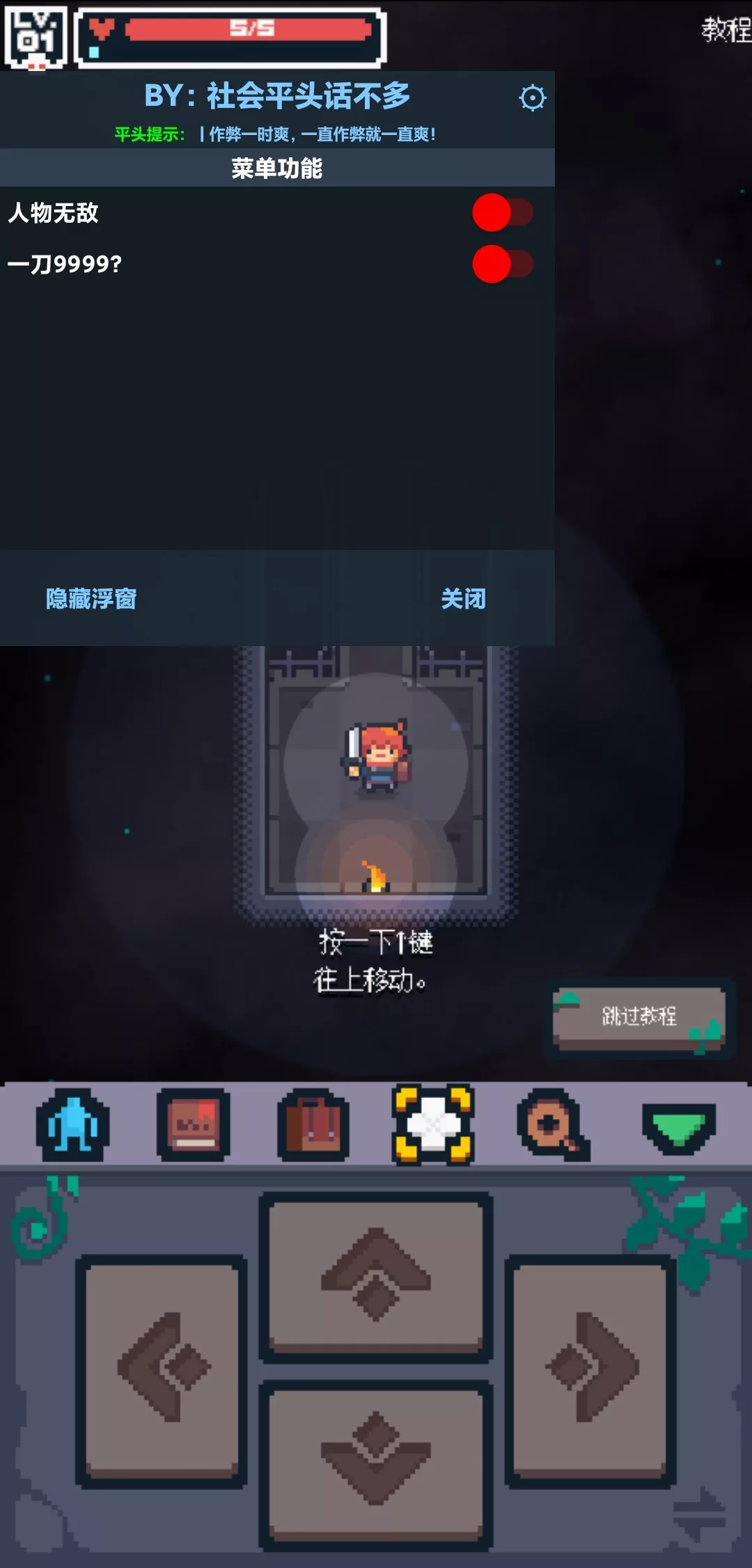Viewport: 752px width, 1568px height.
Task: Click 跳过教程 to skip tutorial
Action: click(639, 1016)
